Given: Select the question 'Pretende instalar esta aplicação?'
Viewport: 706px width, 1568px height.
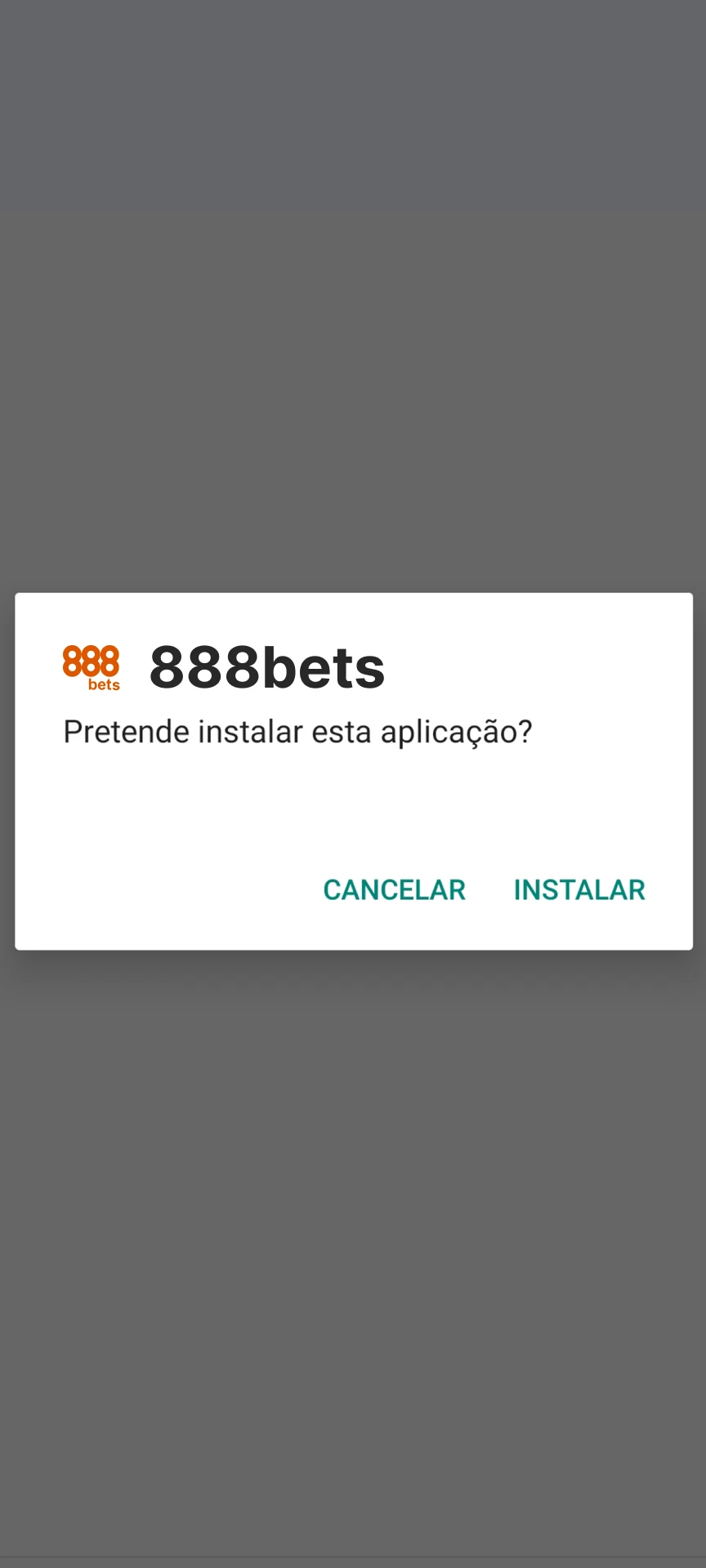Looking at the screenshot, I should 297,732.
